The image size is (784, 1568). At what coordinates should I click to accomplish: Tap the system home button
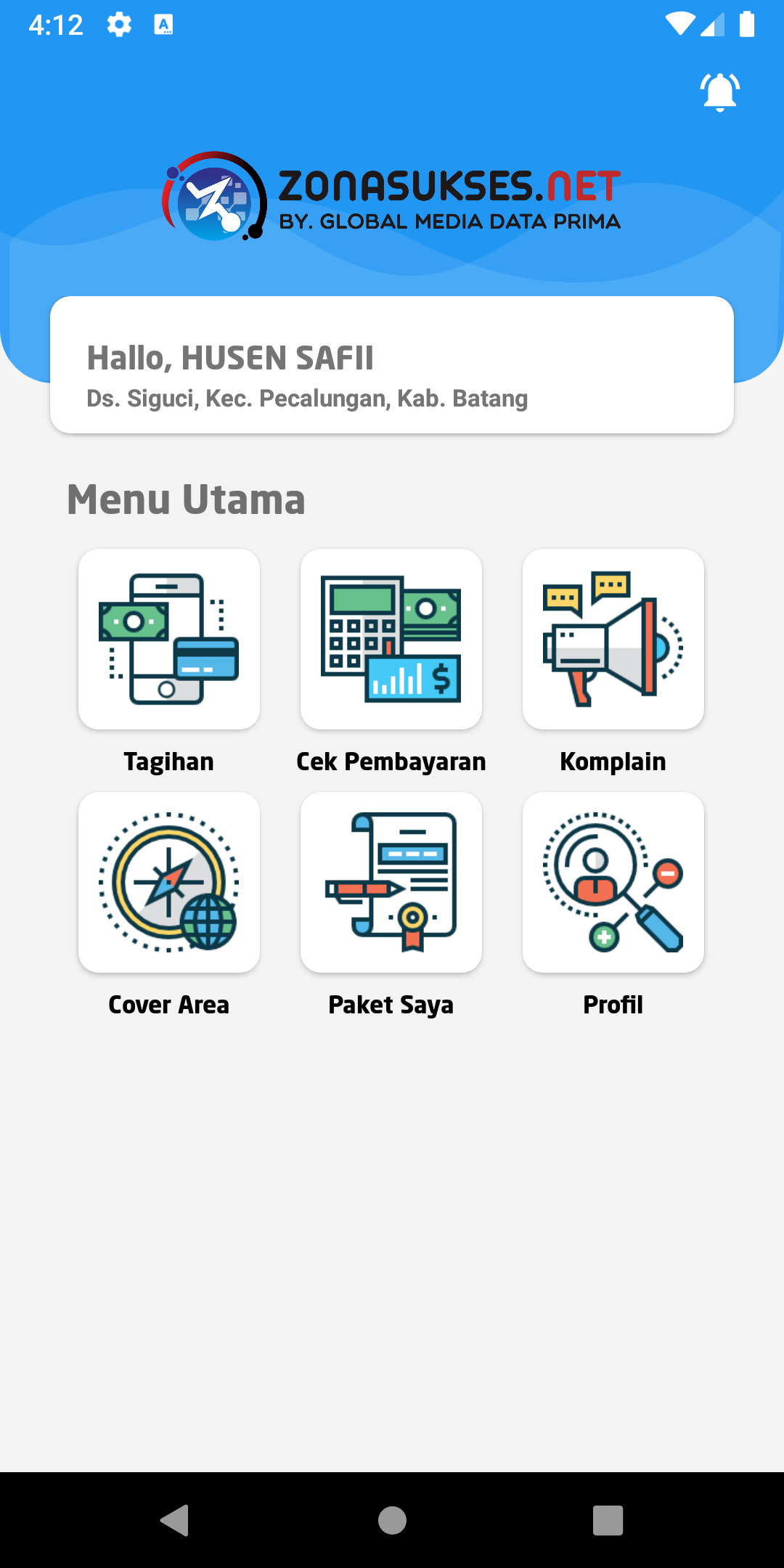[x=392, y=1520]
